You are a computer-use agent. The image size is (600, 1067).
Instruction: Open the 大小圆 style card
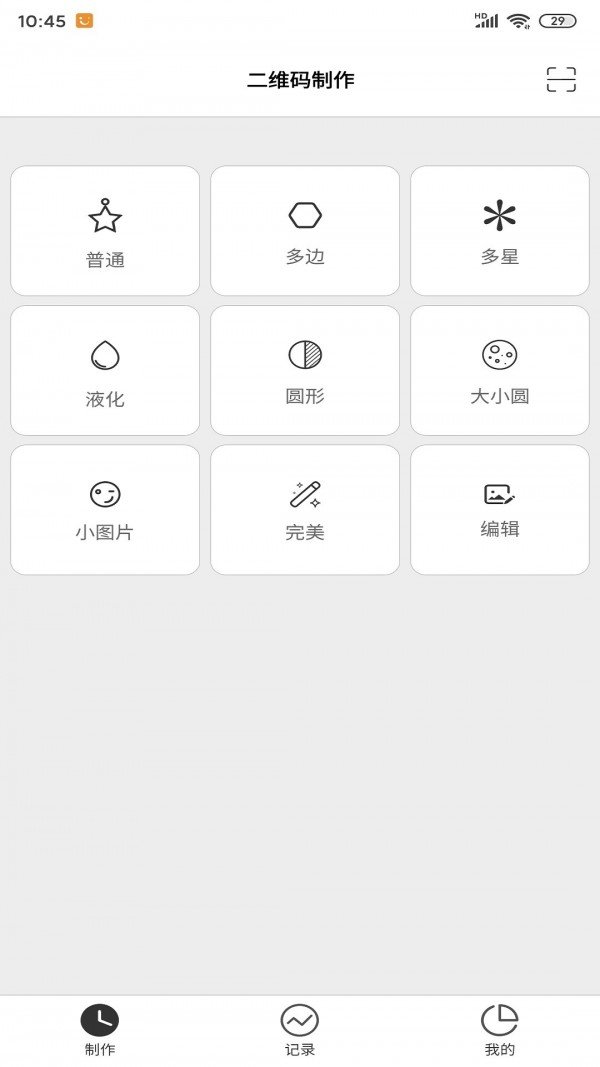click(500, 370)
